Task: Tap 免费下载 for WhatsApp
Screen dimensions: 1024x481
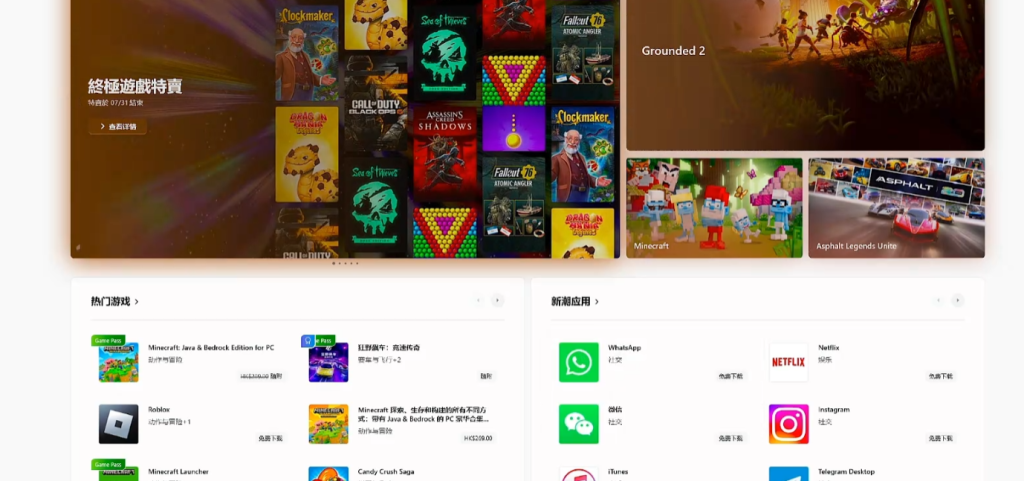Action: coord(730,376)
